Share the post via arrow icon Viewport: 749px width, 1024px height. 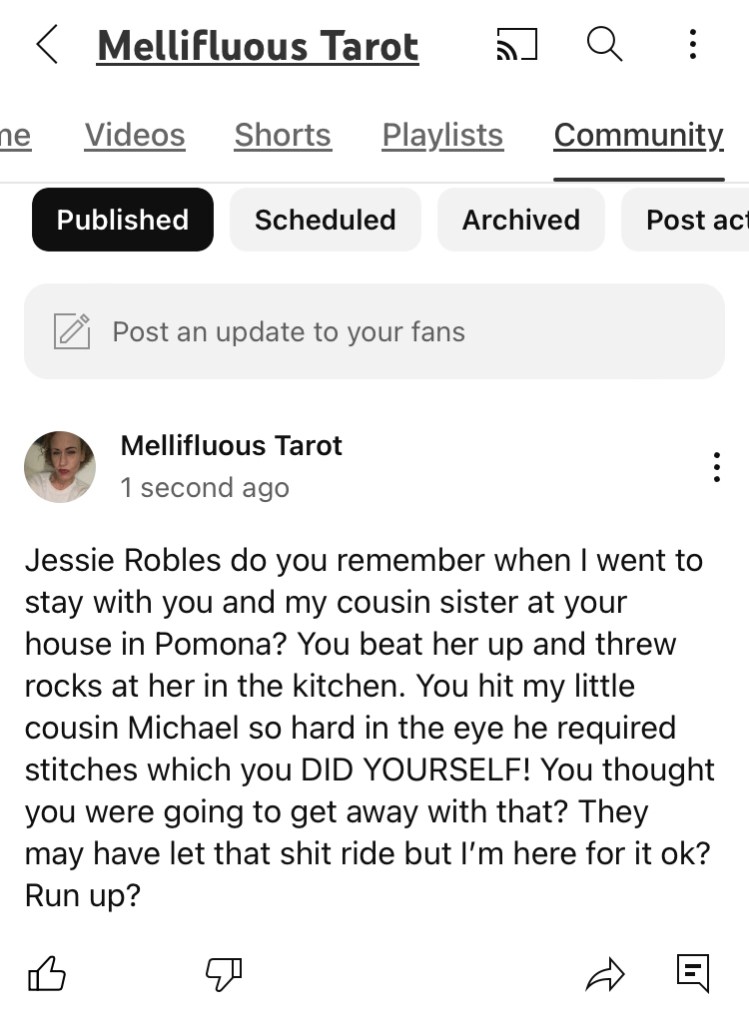click(x=604, y=972)
